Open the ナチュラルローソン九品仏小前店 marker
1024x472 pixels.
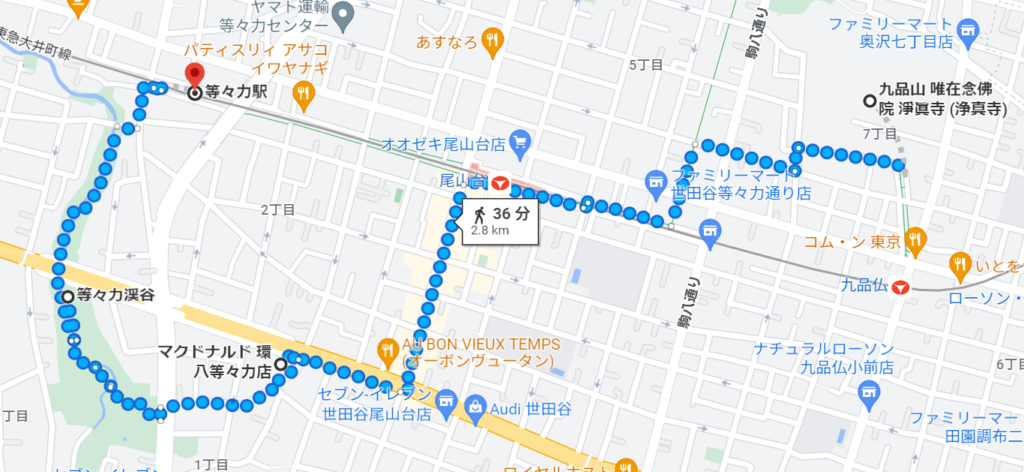[x=867, y=395]
